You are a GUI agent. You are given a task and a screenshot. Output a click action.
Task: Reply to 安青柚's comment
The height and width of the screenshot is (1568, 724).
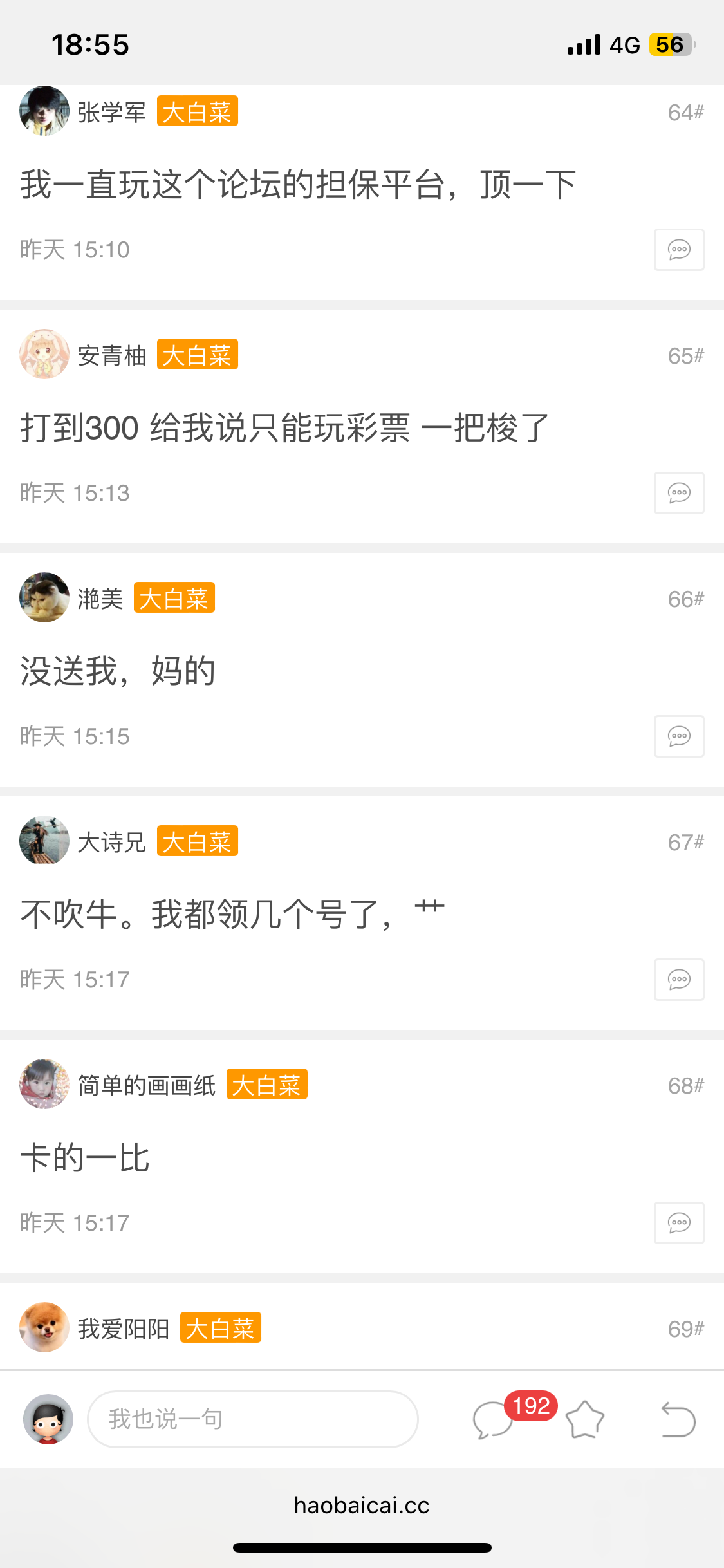pyautogui.click(x=679, y=493)
